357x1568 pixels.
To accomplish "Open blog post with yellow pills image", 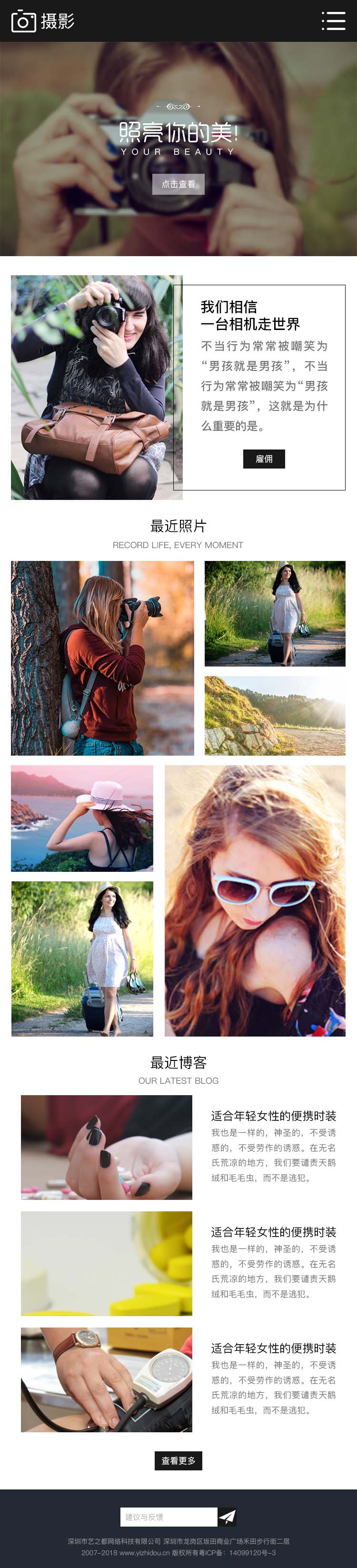I will tap(107, 1264).
